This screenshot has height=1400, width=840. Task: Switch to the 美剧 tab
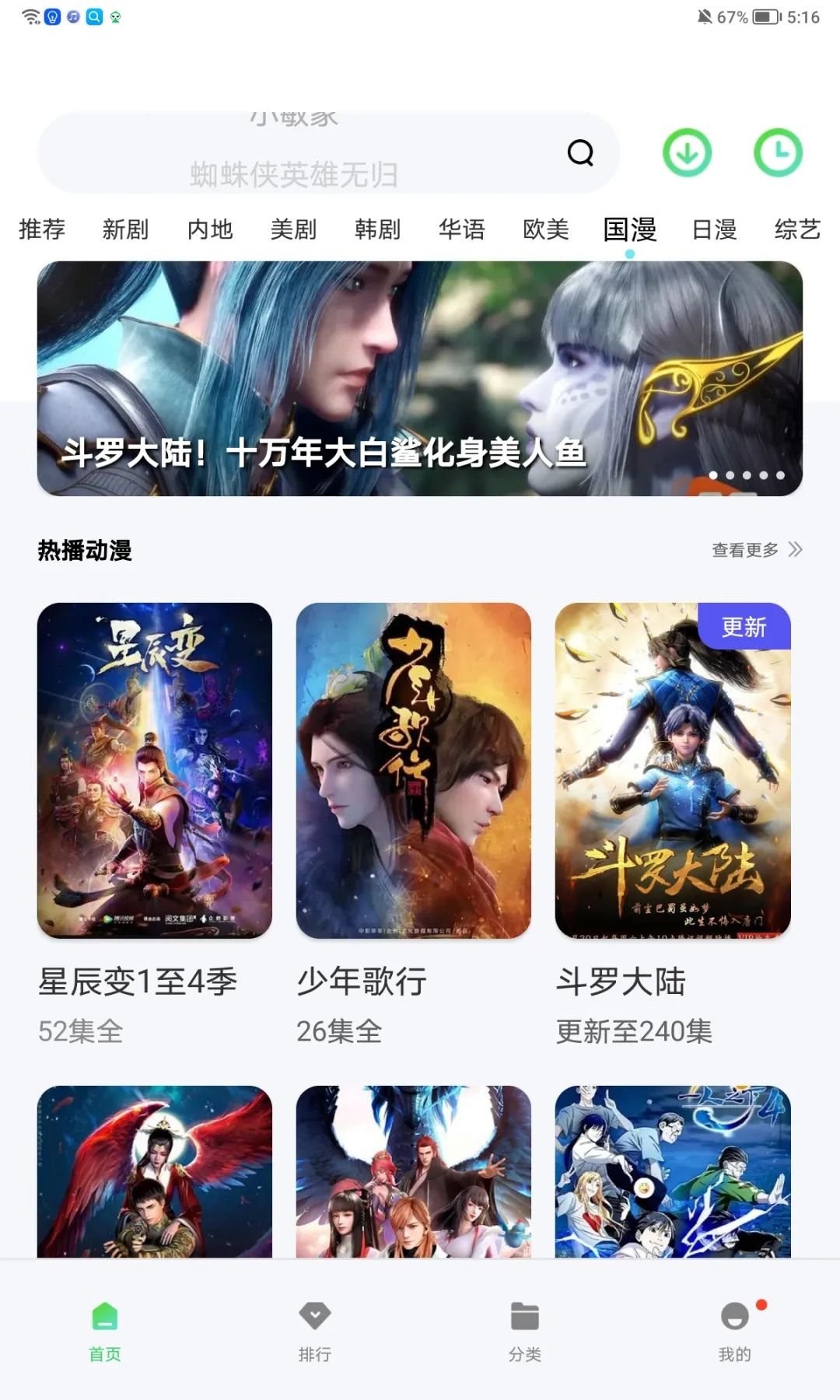point(293,229)
